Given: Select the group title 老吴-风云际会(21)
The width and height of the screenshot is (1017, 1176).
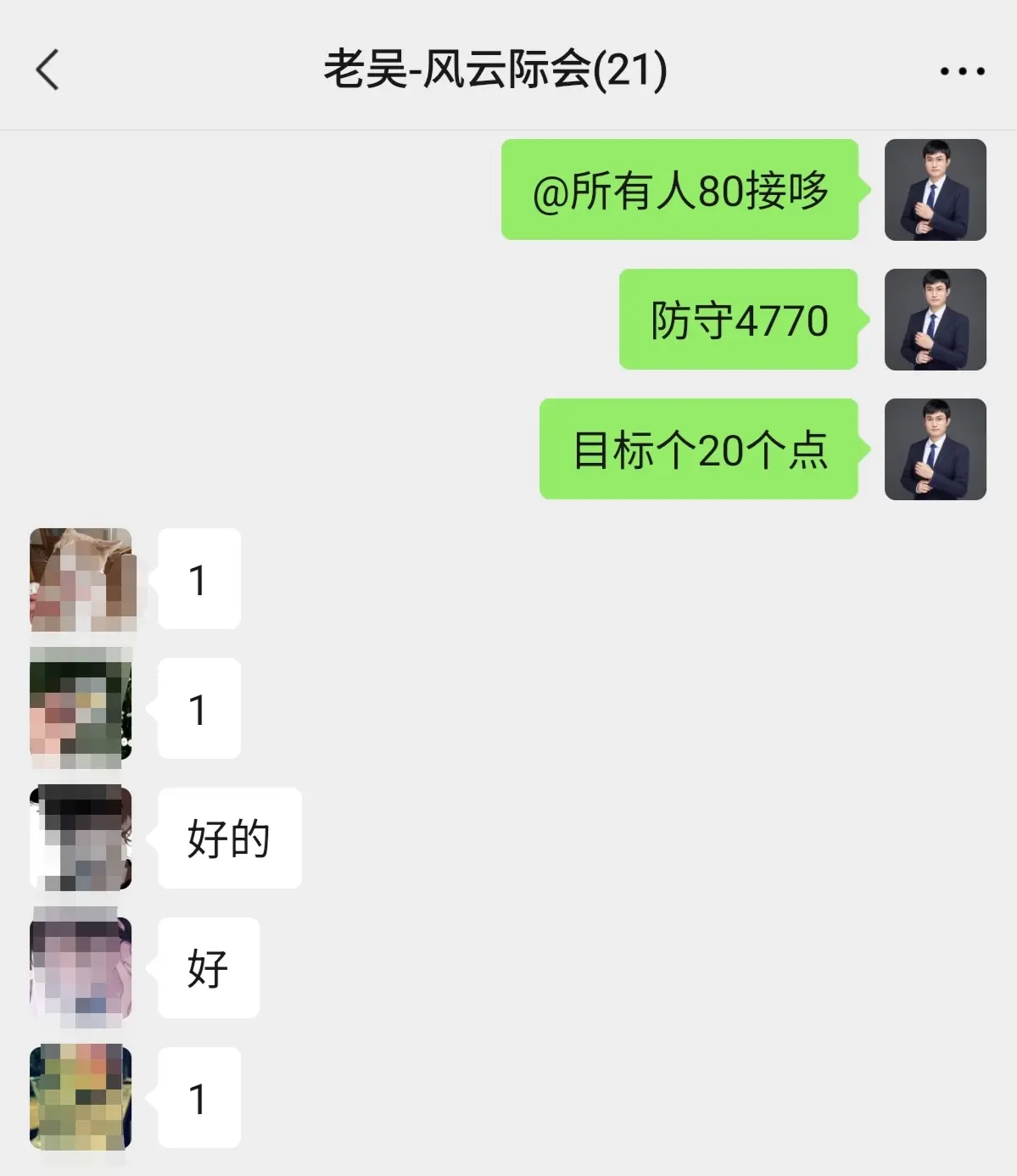Looking at the screenshot, I should click(496, 70).
